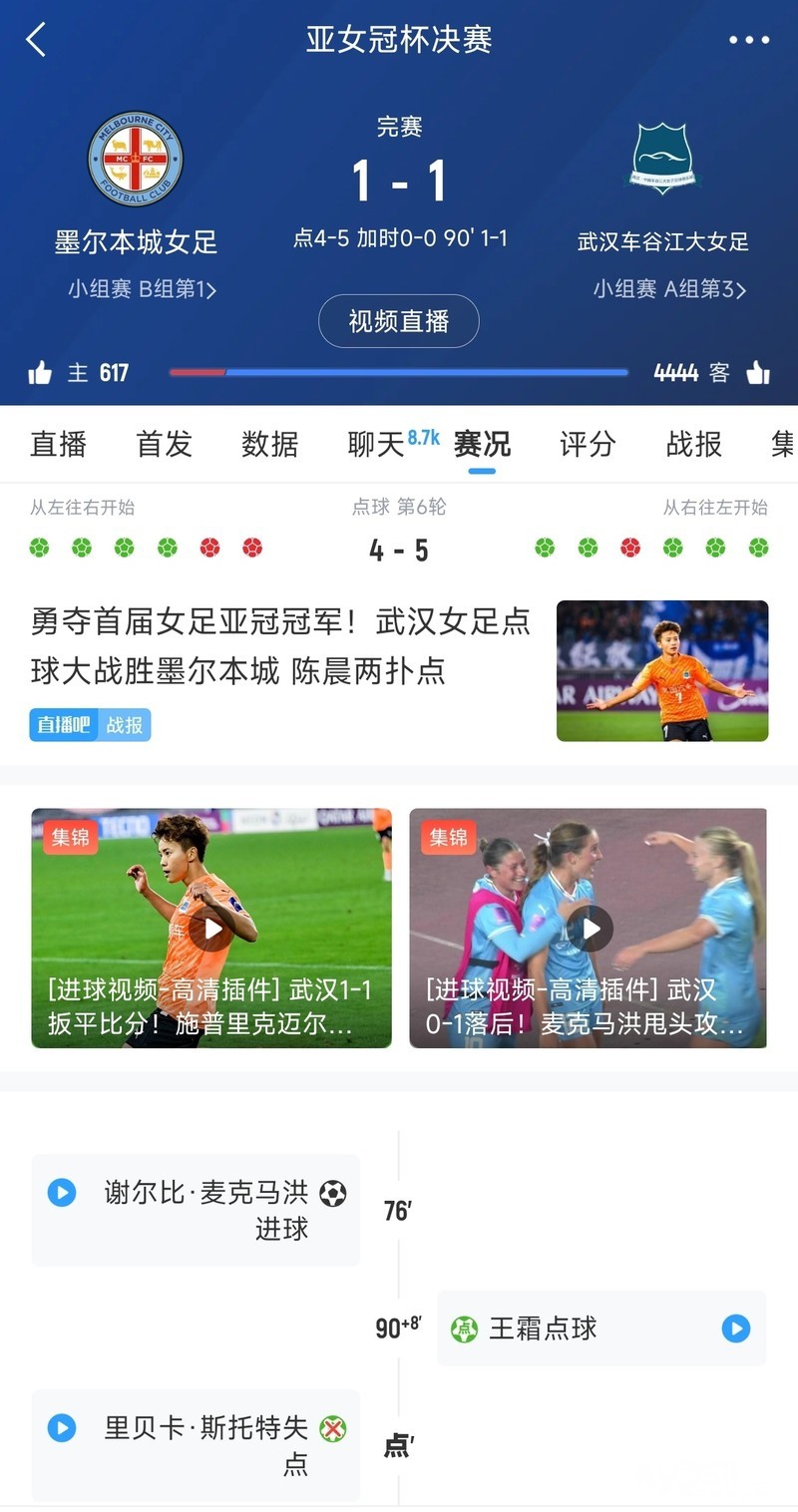798x1512 pixels.
Task: Select the 战报 tab
Action: tap(693, 444)
